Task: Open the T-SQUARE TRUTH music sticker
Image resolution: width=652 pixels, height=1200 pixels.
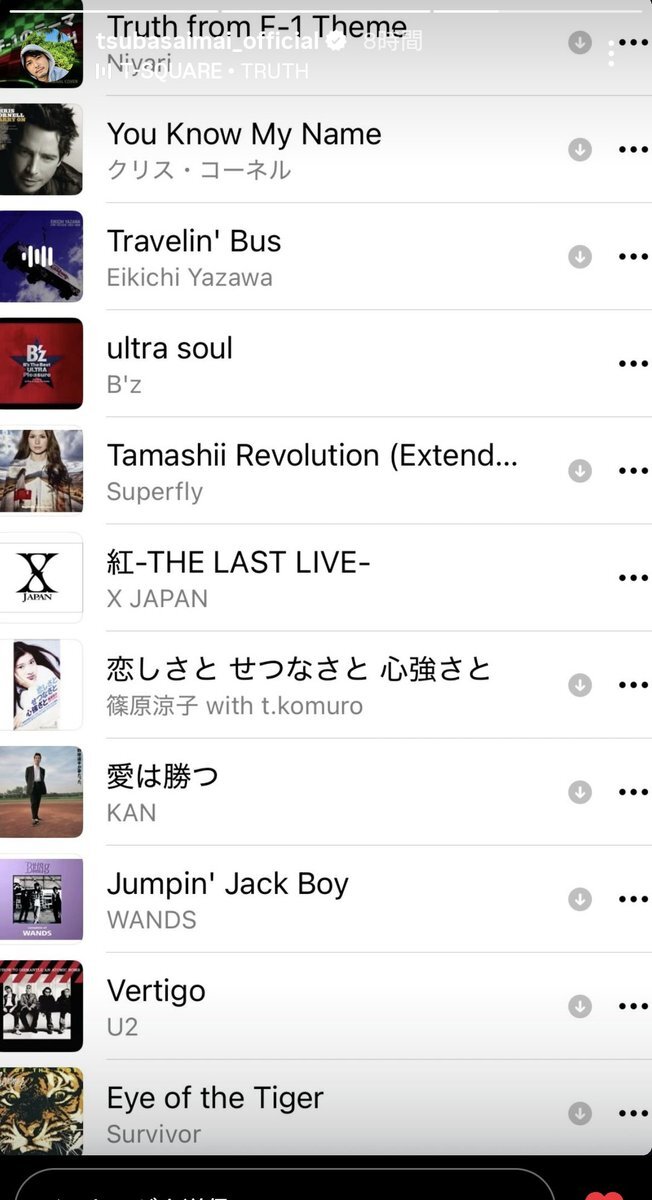Action: tap(203, 71)
